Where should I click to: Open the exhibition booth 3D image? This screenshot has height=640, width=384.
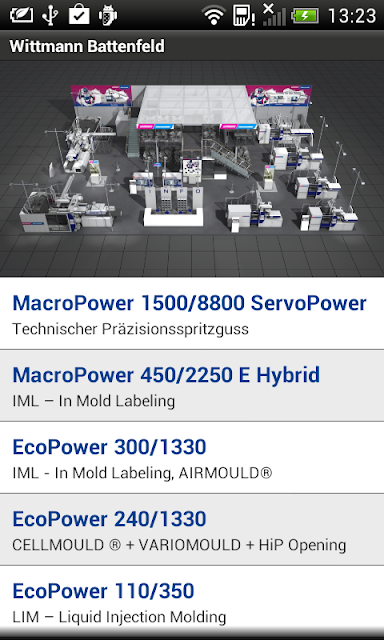tap(192, 169)
